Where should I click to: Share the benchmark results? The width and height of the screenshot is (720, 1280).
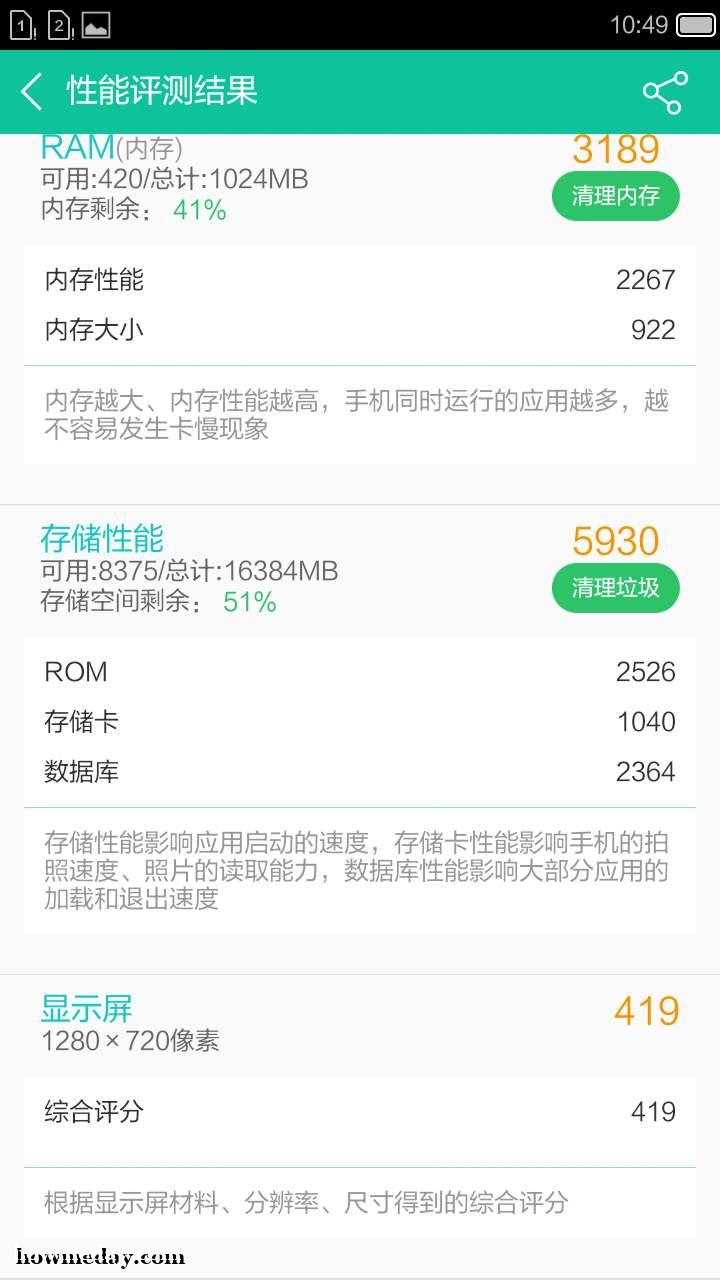pyautogui.click(x=665, y=92)
